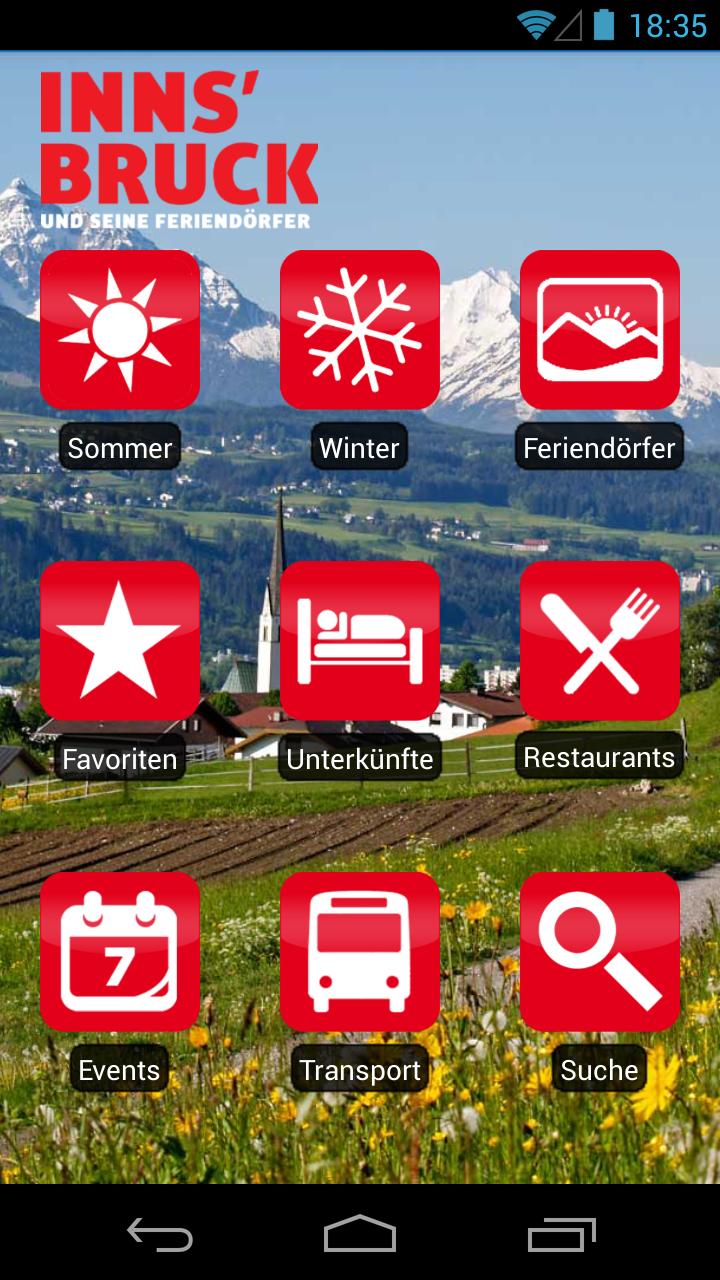This screenshot has width=720, height=1280.
Task: Open Feriendörfer via the mountain landscape icon
Action: [x=599, y=330]
